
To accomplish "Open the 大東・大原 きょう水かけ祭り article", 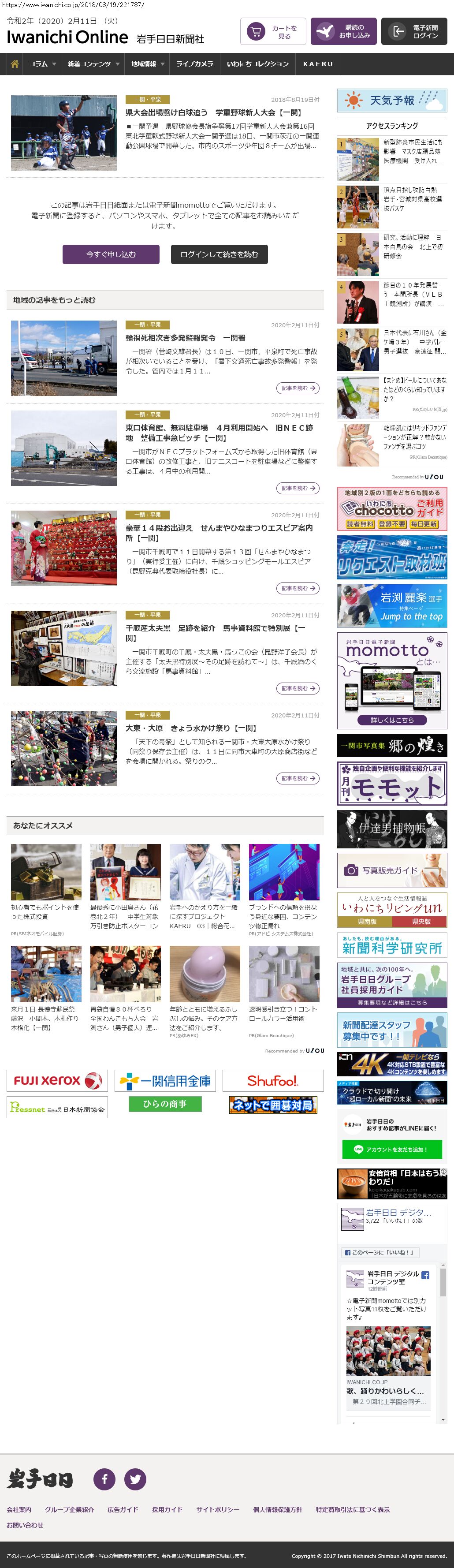I will click(190, 728).
